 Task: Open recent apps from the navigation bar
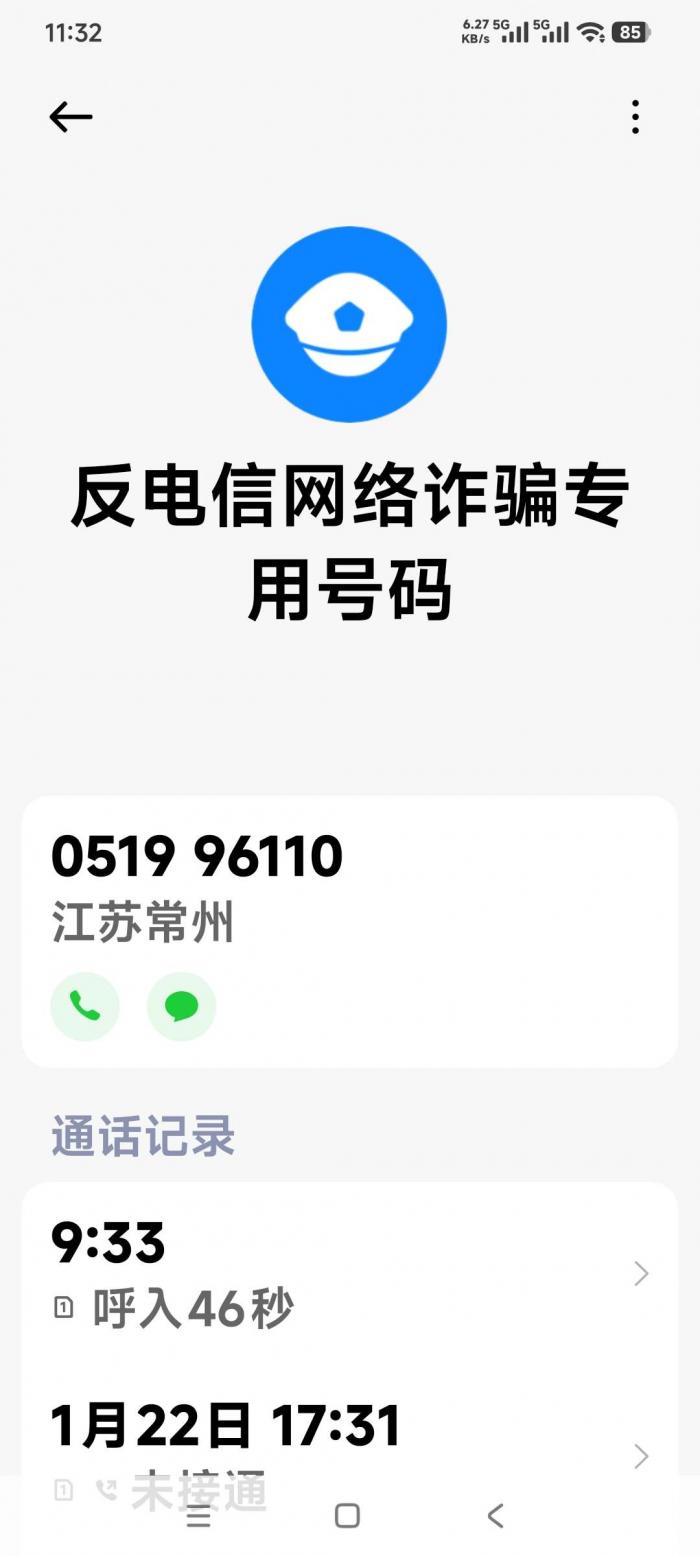tap(199, 1516)
